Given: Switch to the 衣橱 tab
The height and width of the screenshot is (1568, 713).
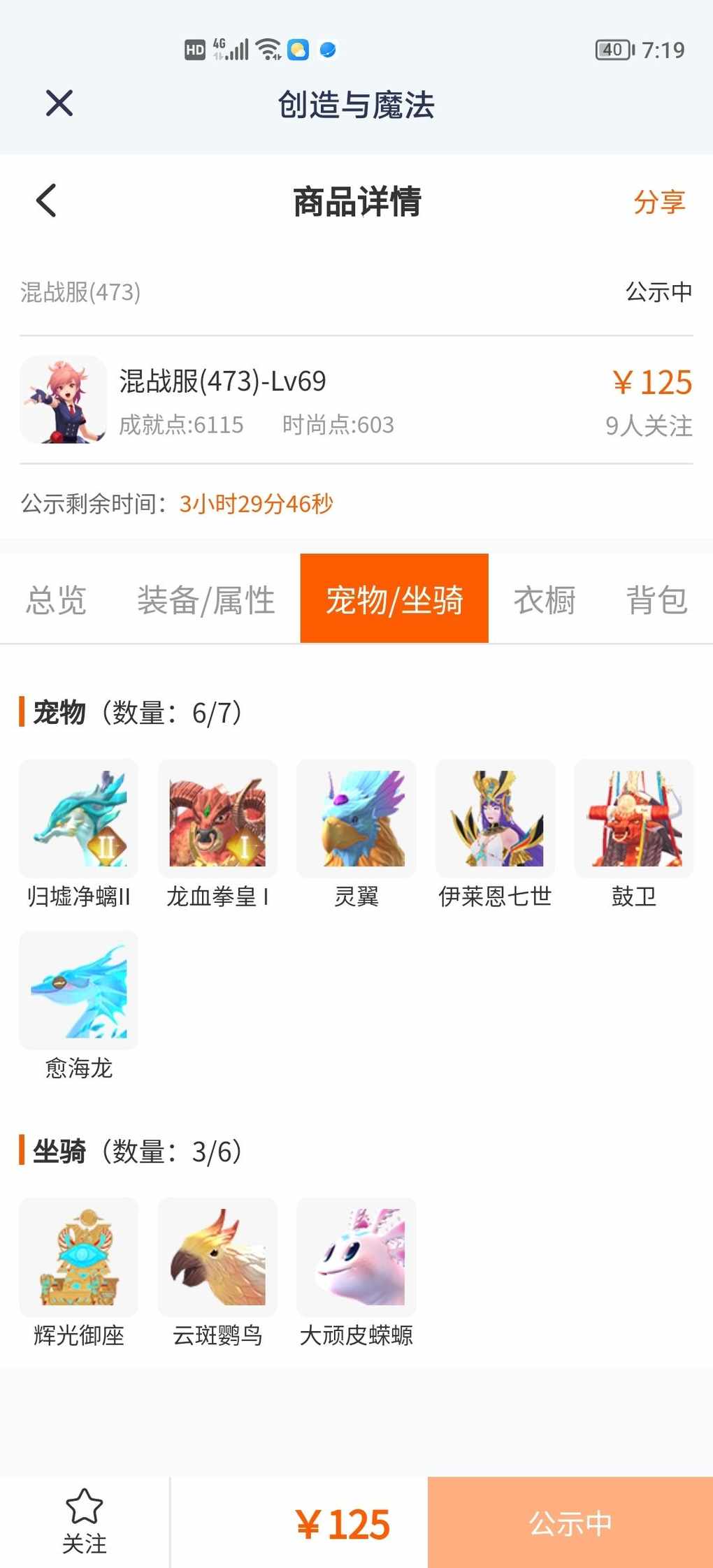Looking at the screenshot, I should (545, 600).
